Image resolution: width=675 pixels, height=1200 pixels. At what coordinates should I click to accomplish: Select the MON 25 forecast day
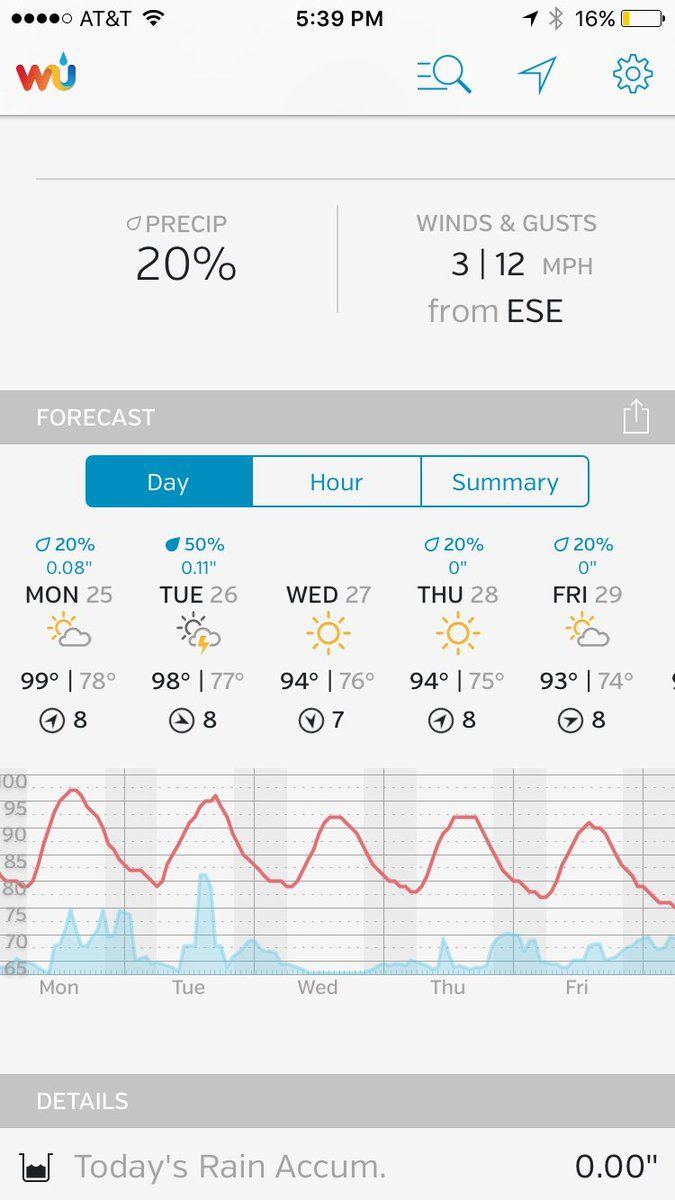(69, 632)
